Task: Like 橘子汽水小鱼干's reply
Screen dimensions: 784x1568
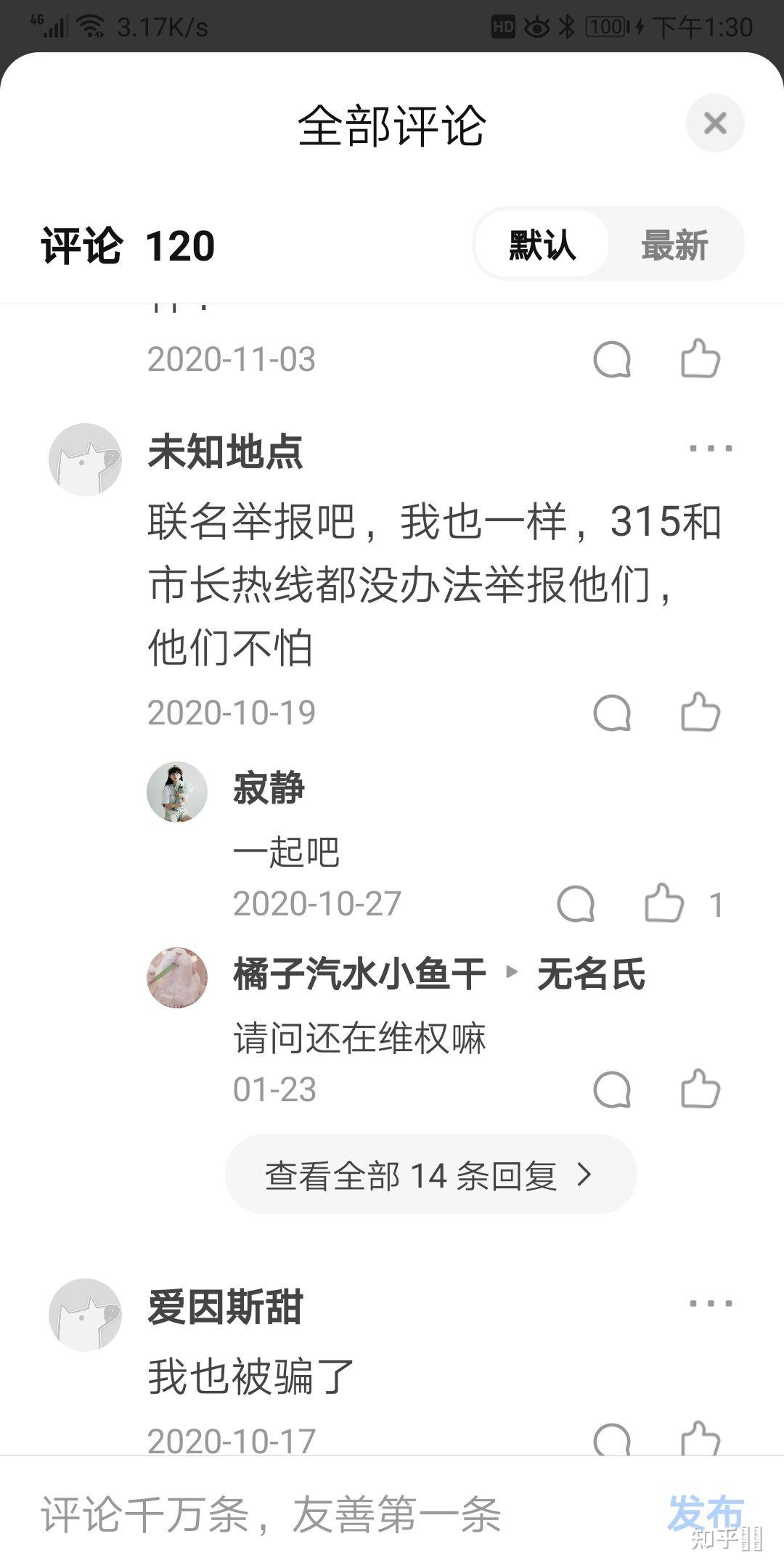Action: pos(700,1089)
